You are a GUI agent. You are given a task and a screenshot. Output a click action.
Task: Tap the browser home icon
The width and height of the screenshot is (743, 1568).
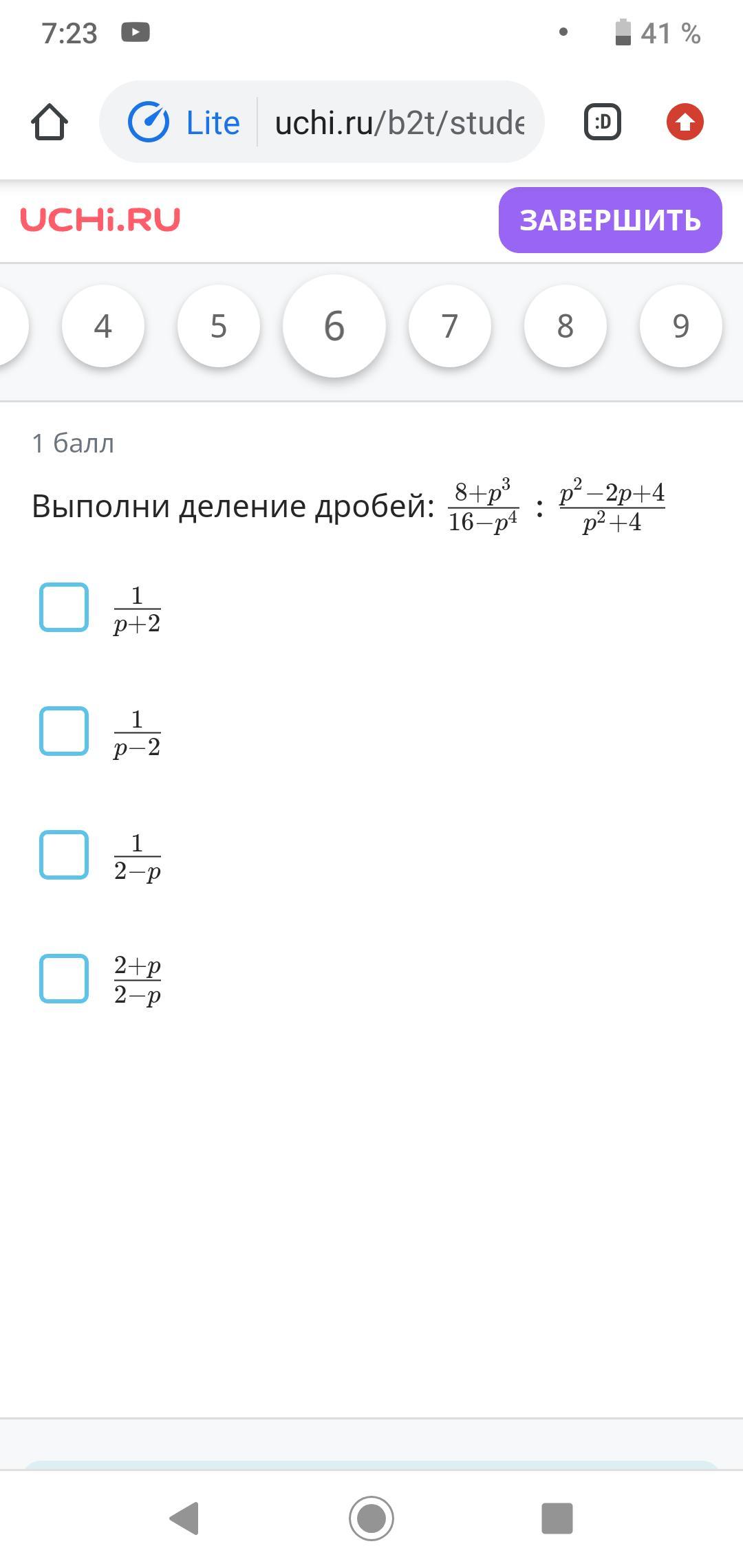pyautogui.click(x=50, y=122)
